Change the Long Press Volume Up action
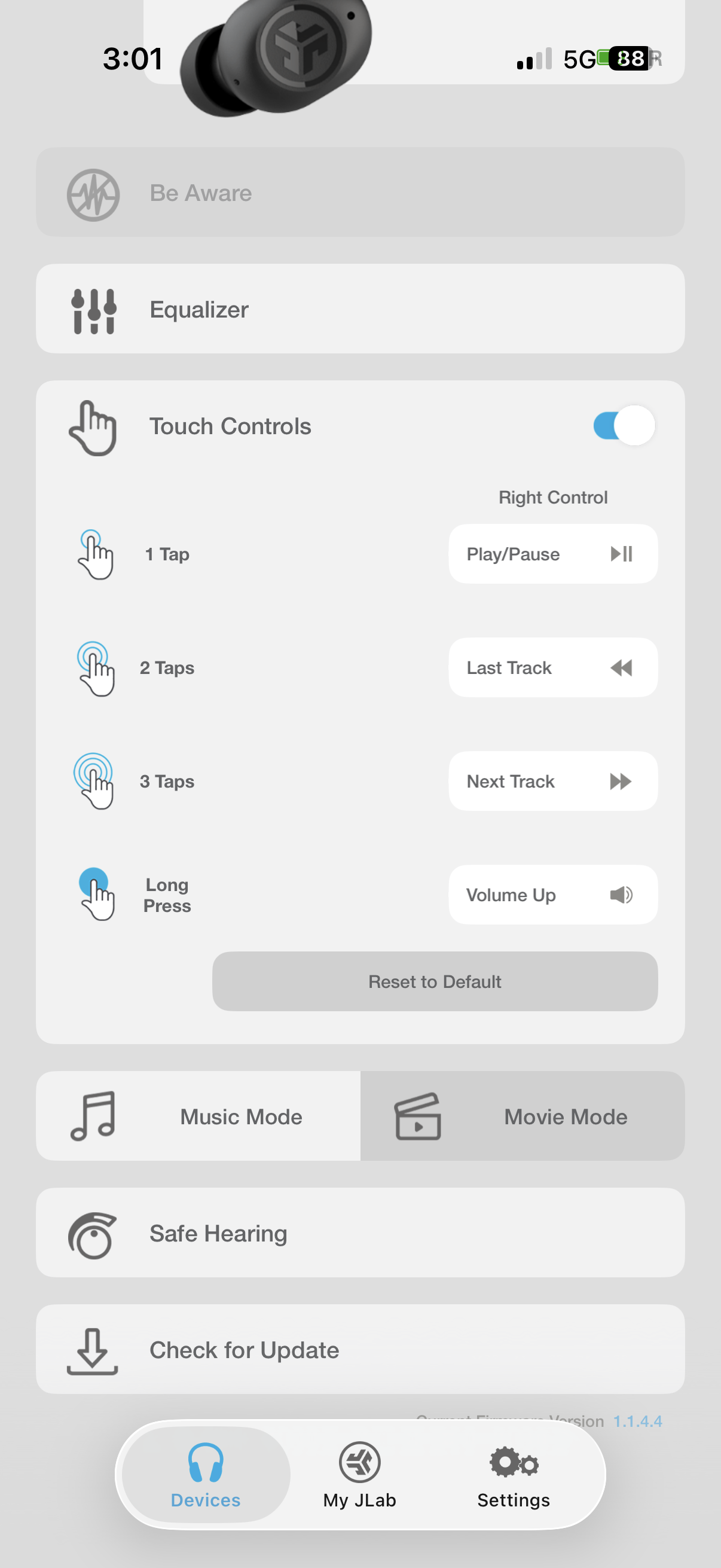 click(552, 895)
